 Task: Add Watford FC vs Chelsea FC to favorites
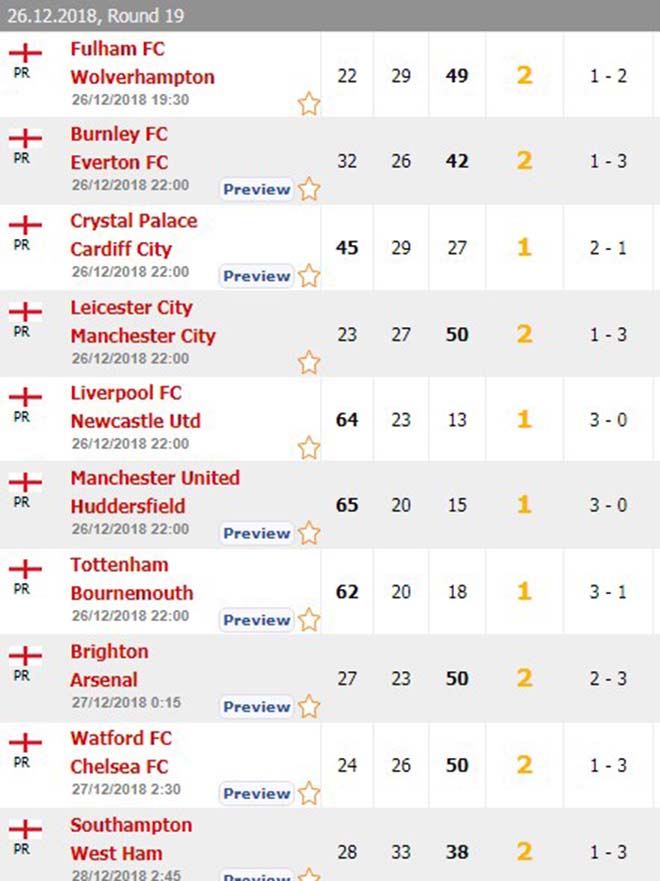click(309, 793)
